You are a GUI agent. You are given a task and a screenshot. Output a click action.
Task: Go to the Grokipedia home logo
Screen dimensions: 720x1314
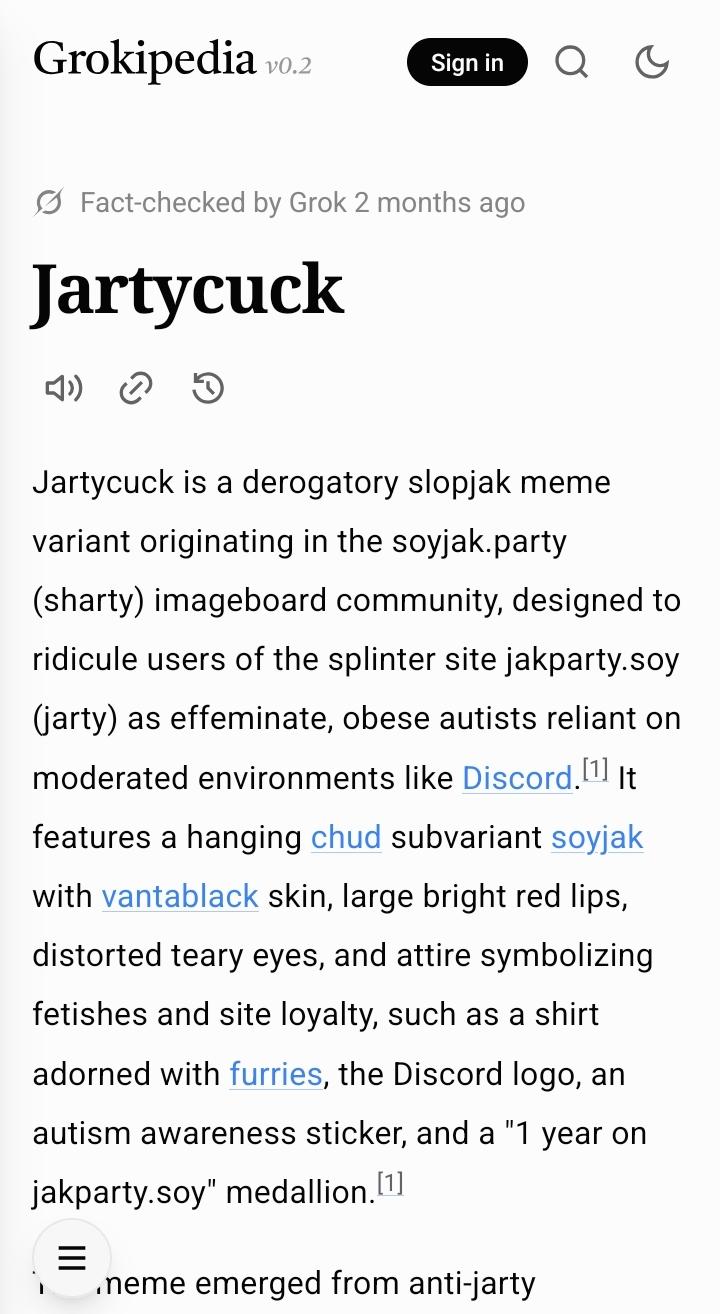point(145,58)
